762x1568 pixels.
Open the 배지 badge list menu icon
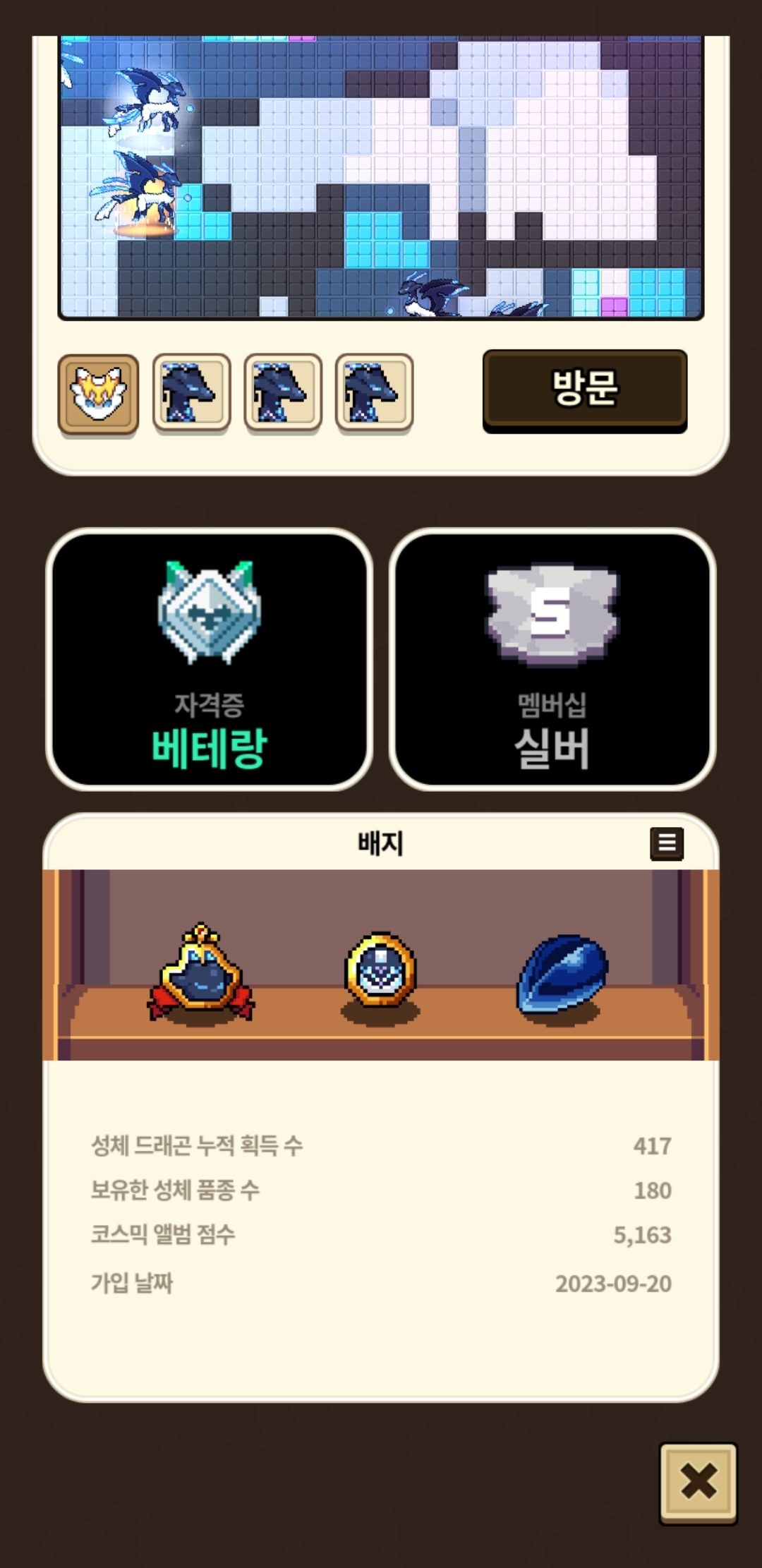[x=667, y=843]
